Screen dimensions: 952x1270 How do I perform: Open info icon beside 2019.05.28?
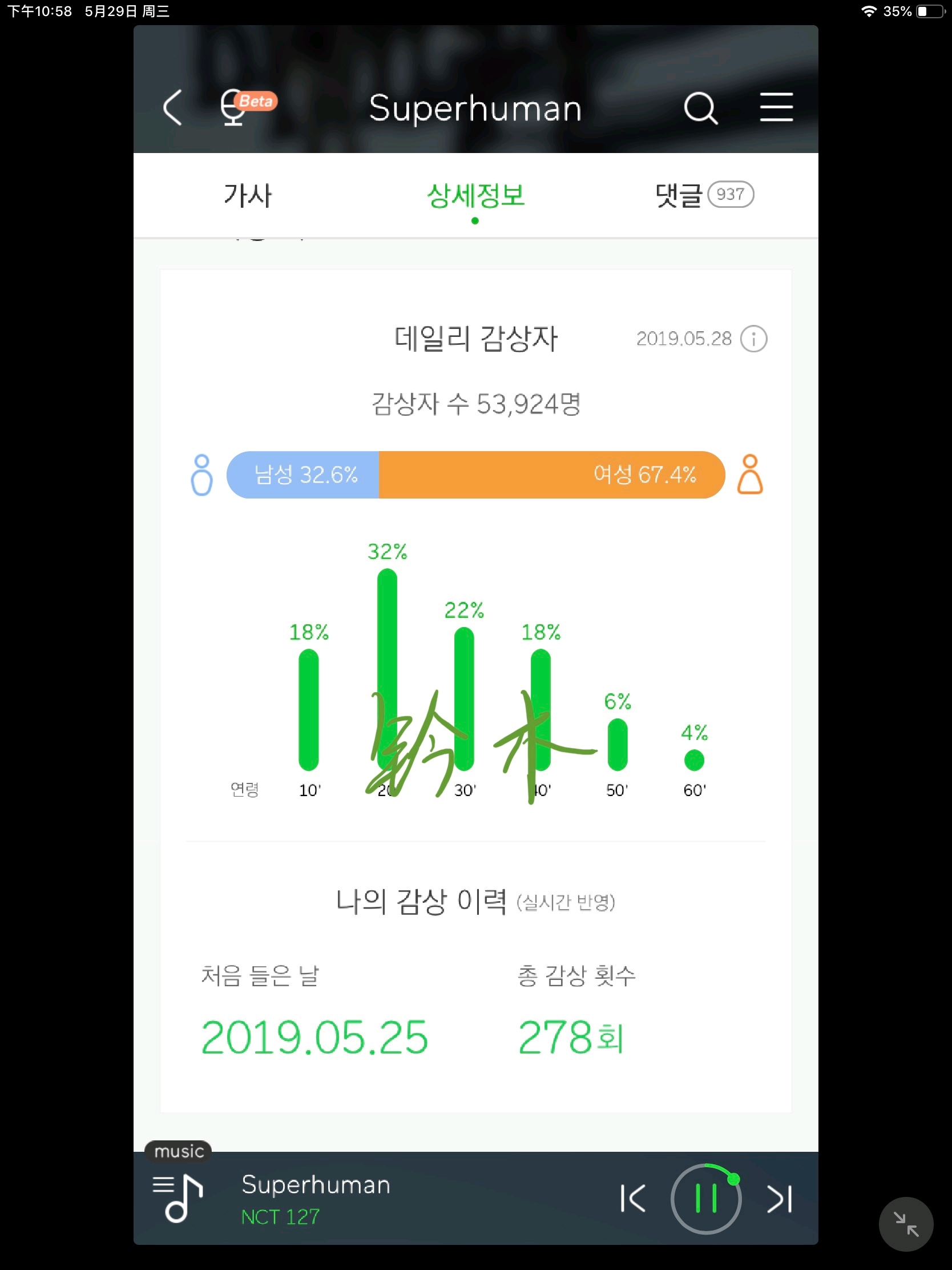(753, 339)
